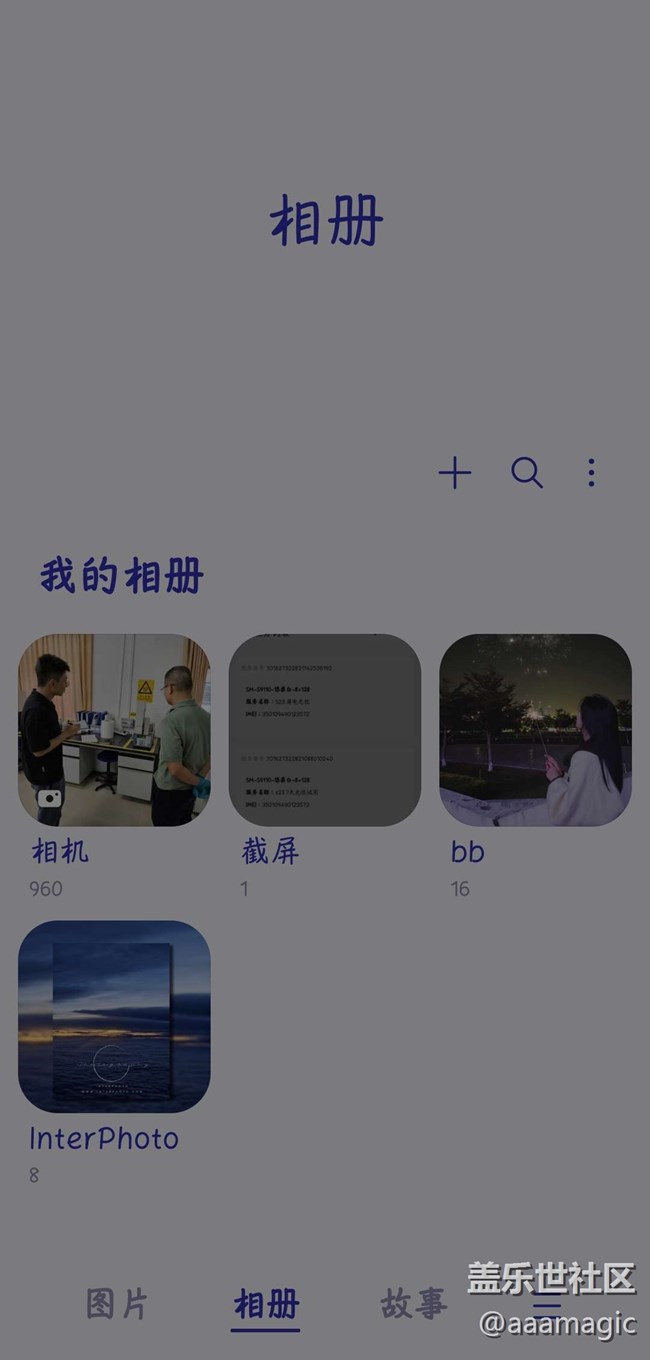
Task: Open the three-dot overflow menu
Action: [x=591, y=472]
